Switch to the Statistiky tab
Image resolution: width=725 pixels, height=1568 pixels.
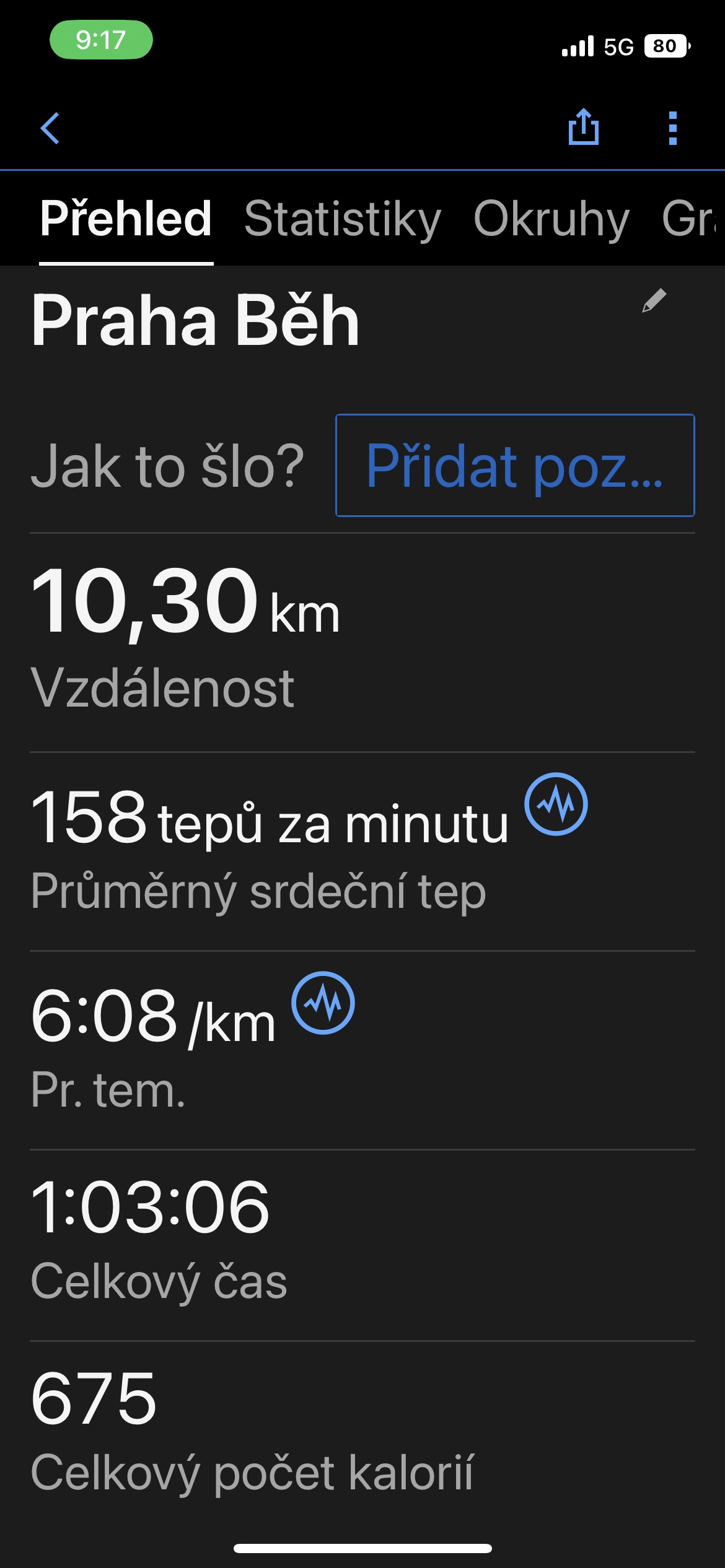pyautogui.click(x=343, y=219)
